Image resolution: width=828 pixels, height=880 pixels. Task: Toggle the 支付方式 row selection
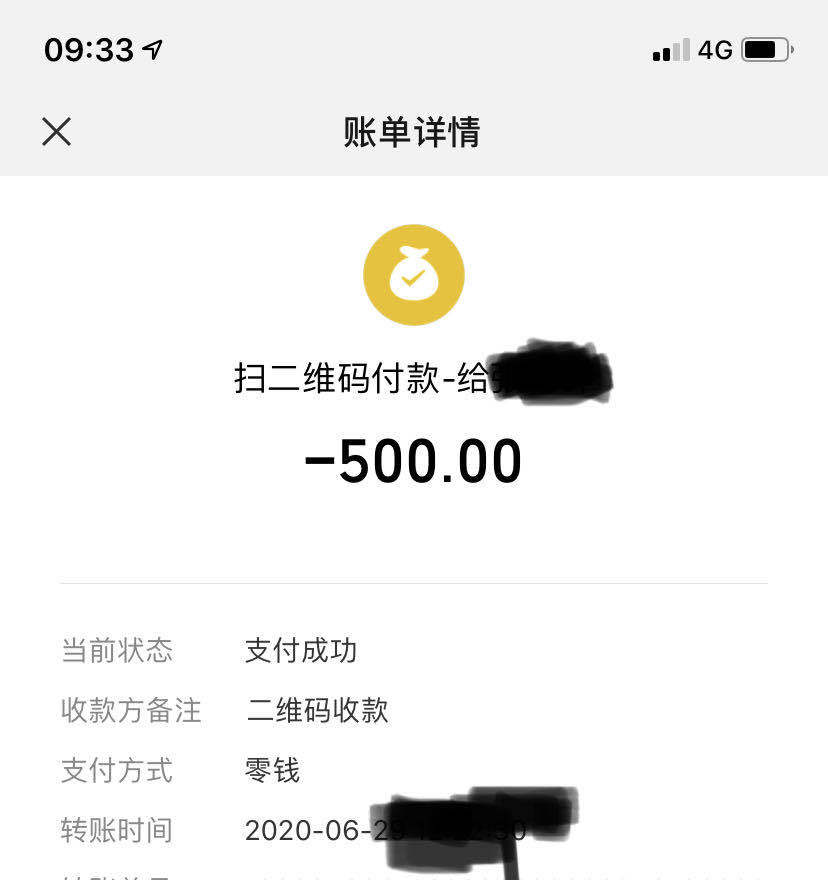point(115,771)
